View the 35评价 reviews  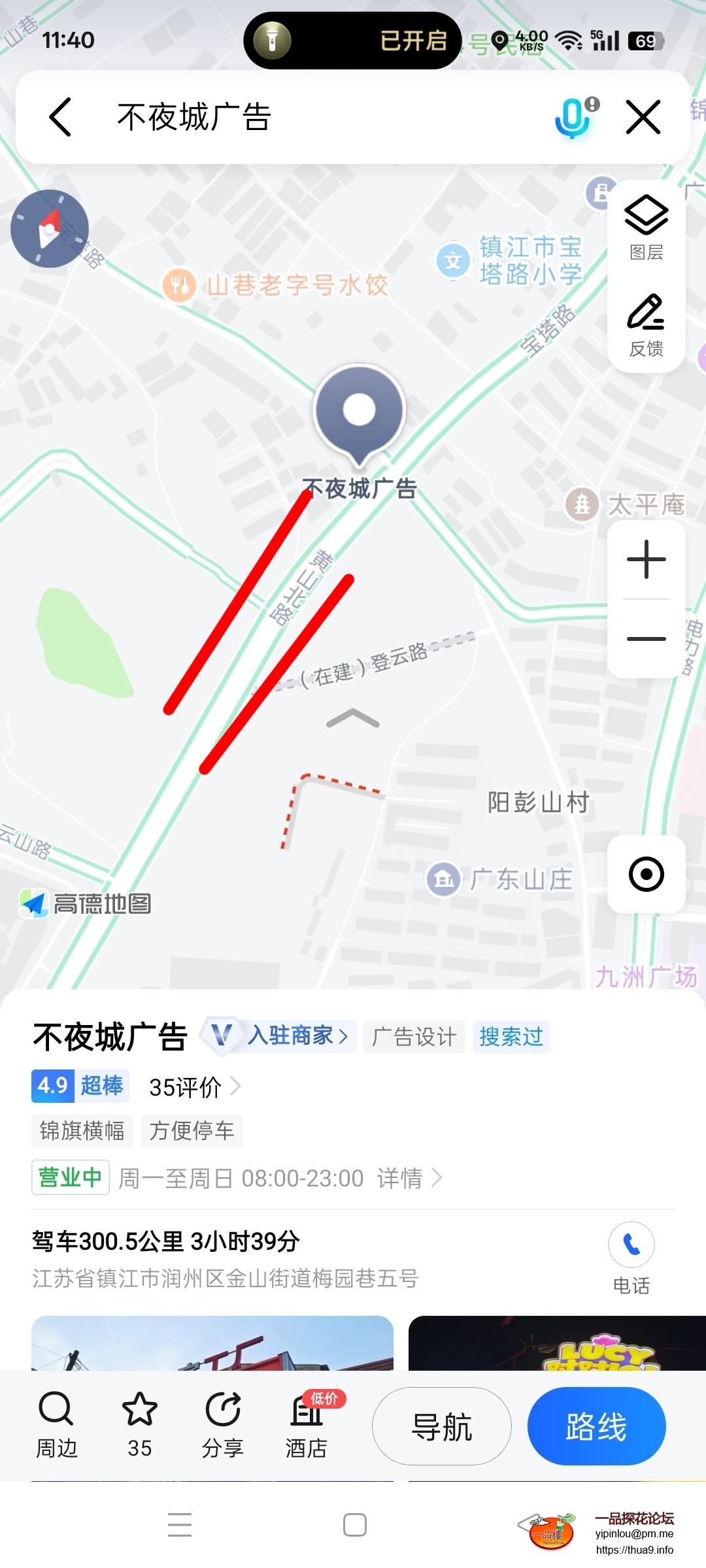194,1087
